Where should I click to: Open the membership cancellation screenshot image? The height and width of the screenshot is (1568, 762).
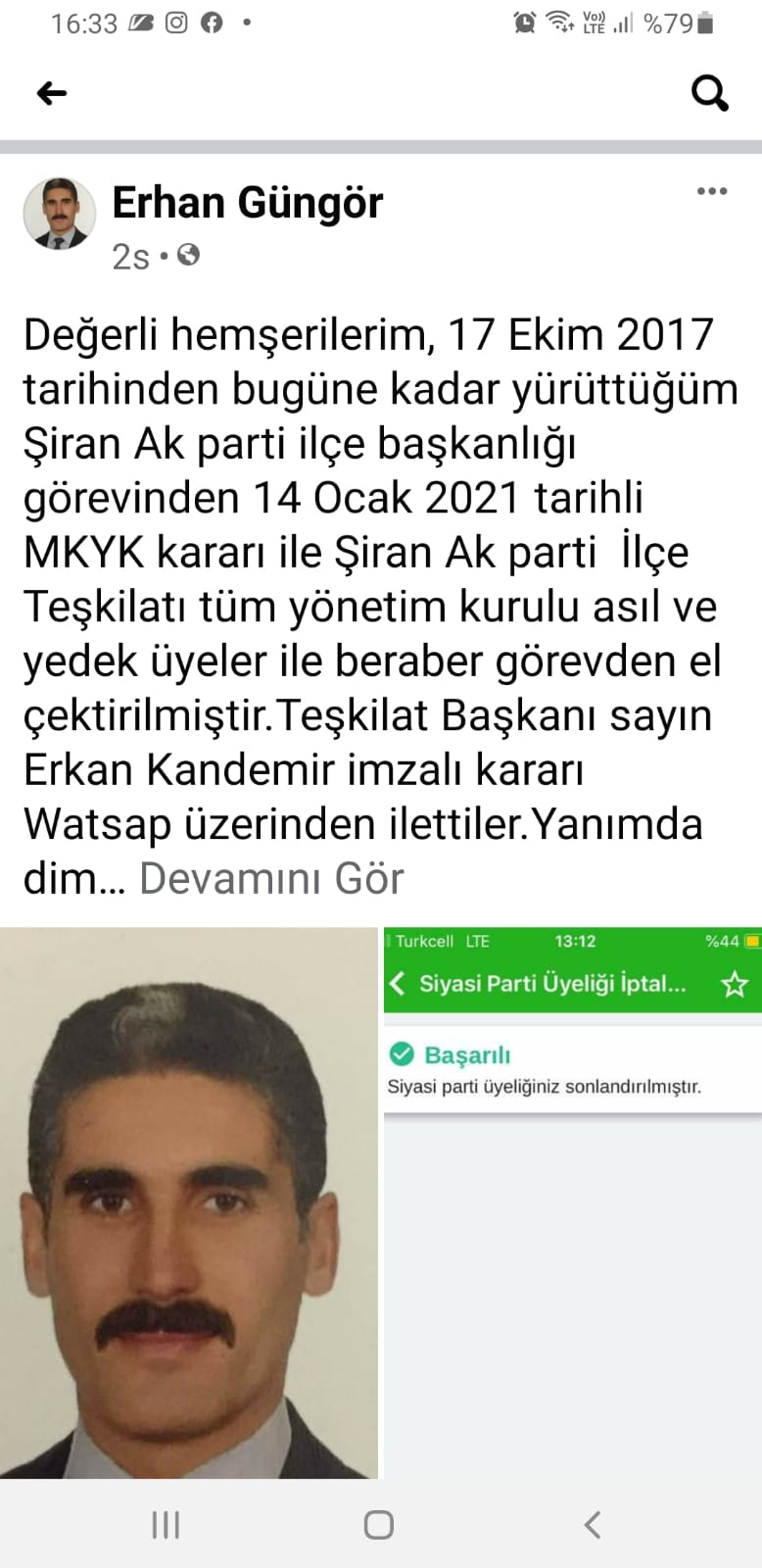pyautogui.click(x=572, y=1202)
